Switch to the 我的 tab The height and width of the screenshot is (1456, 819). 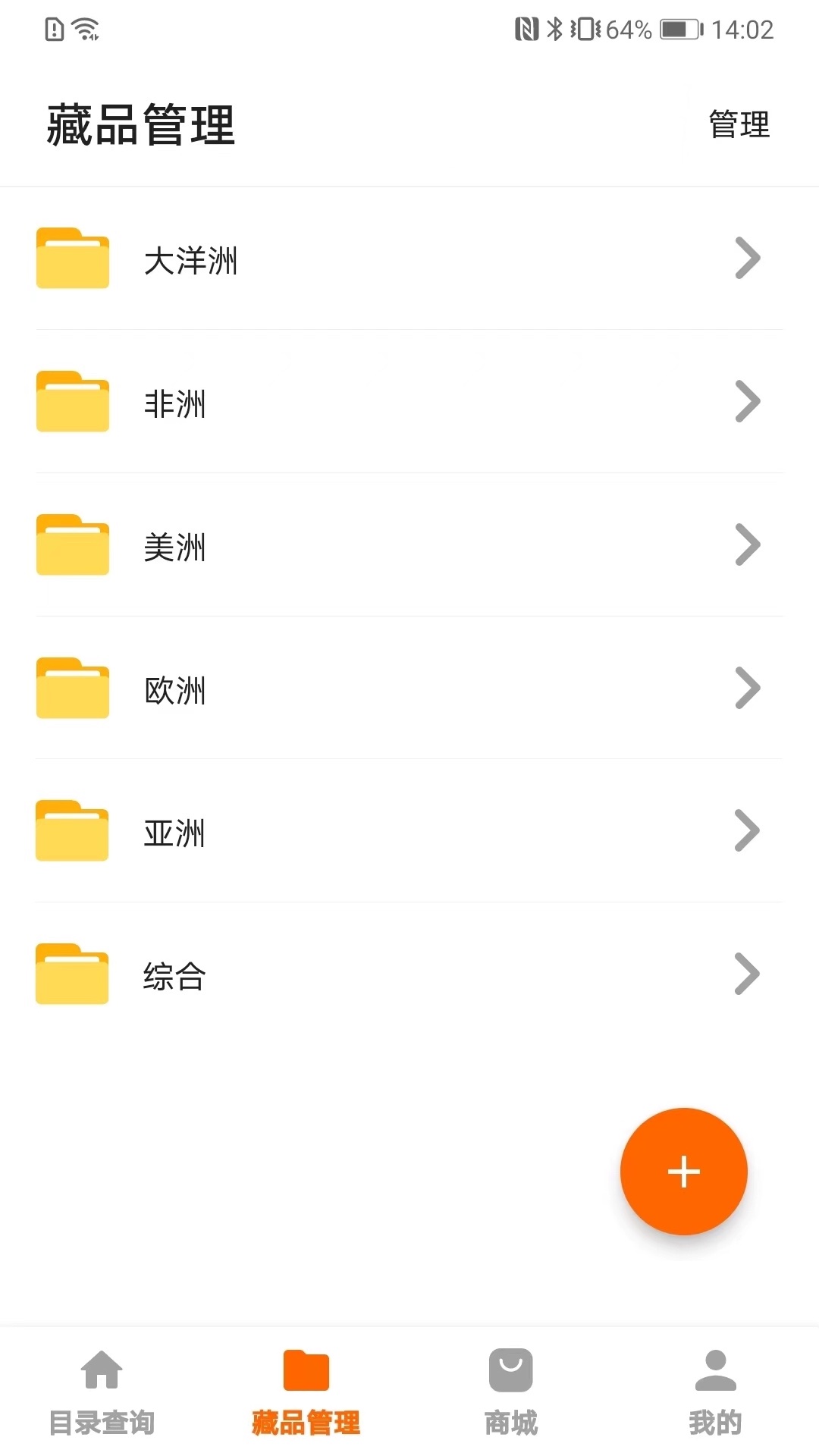click(x=715, y=1392)
